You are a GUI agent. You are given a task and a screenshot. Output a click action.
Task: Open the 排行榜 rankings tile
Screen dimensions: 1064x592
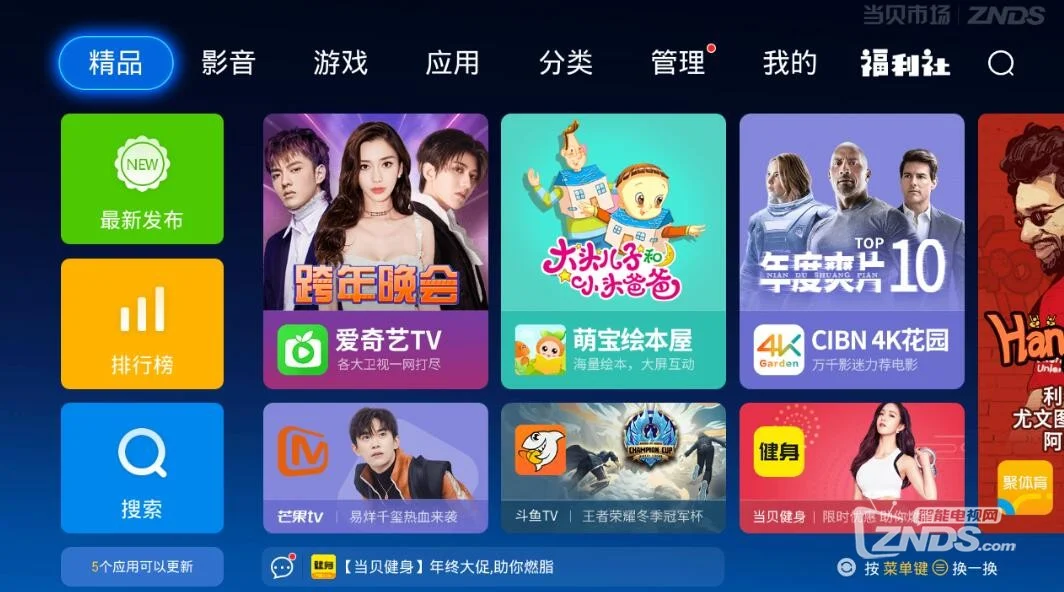pos(142,324)
